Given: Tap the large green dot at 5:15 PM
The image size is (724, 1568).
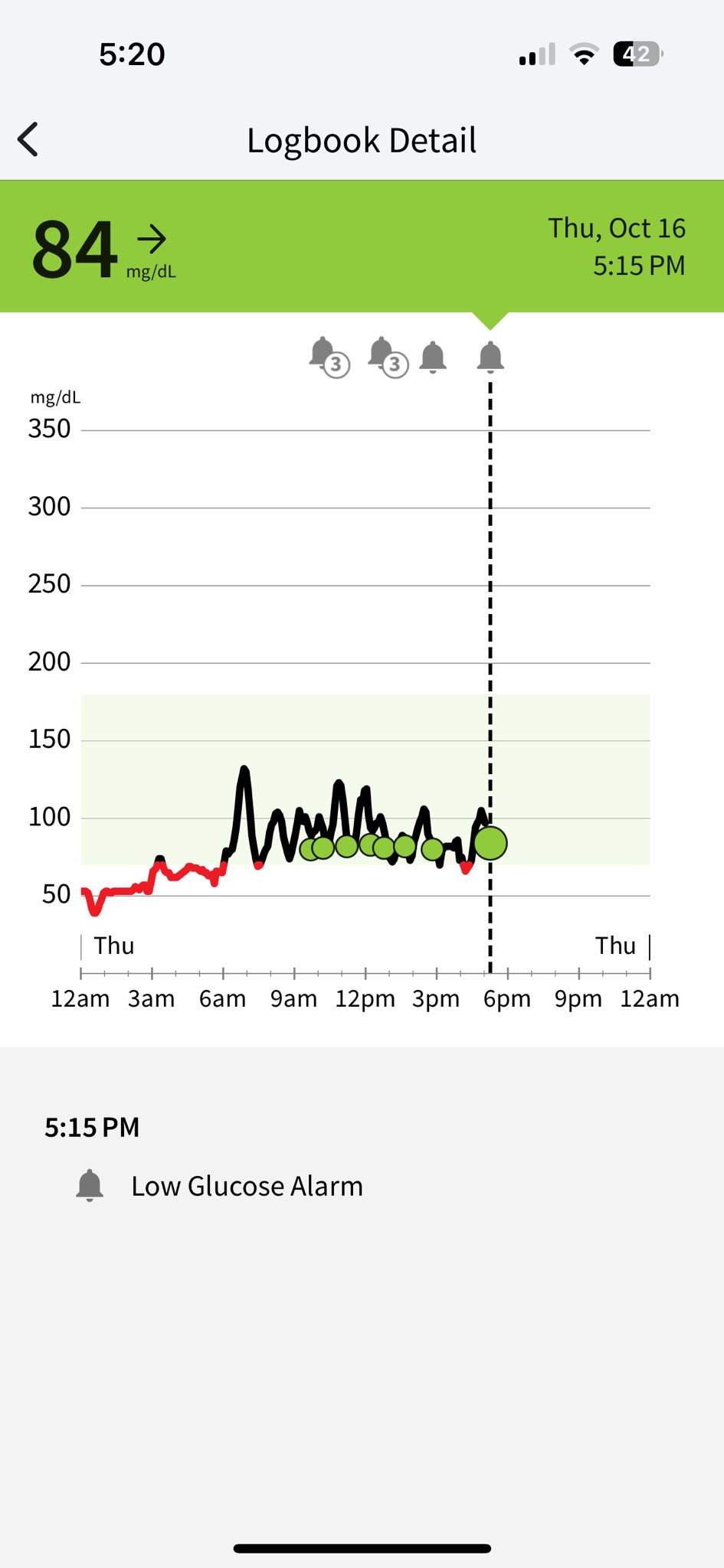Looking at the screenshot, I should (490, 844).
